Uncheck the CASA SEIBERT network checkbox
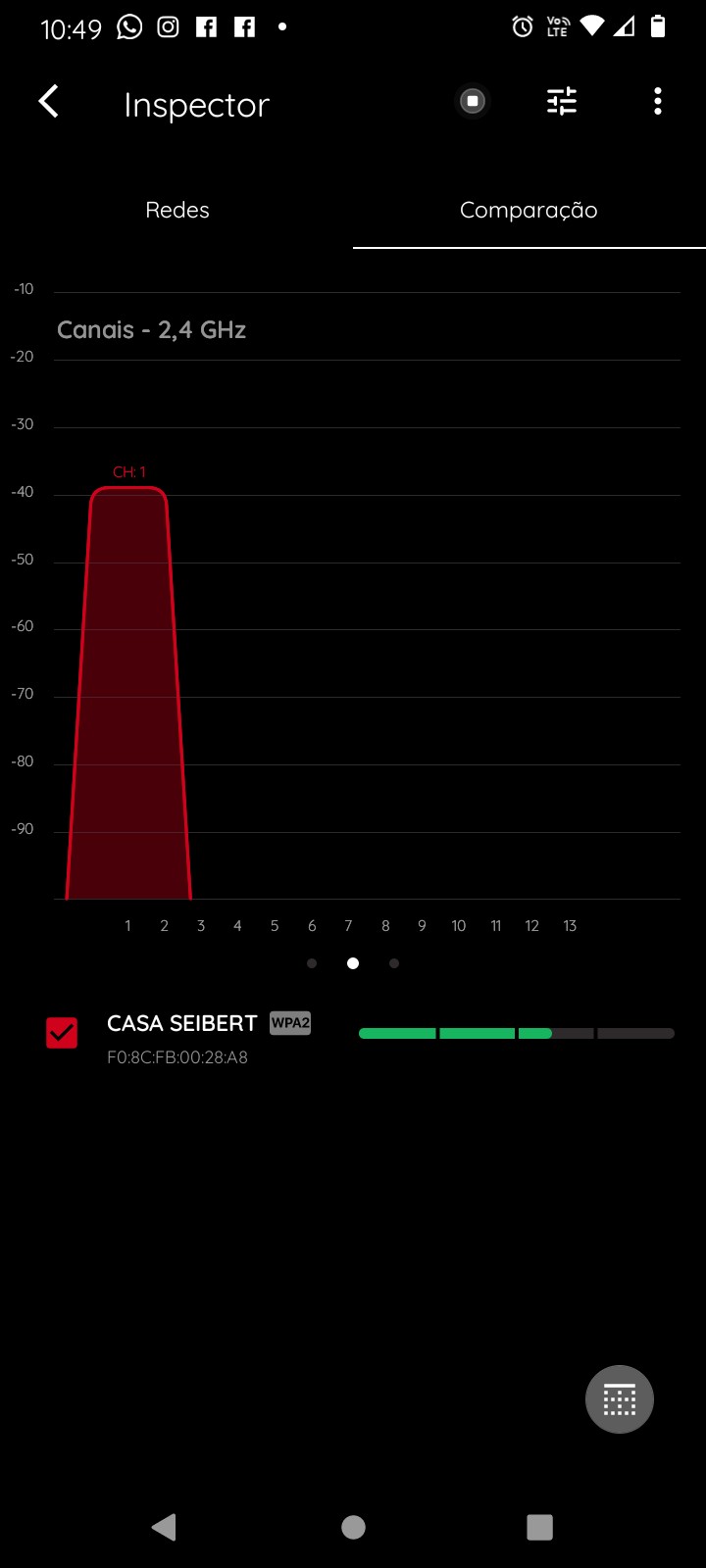 [x=62, y=1033]
